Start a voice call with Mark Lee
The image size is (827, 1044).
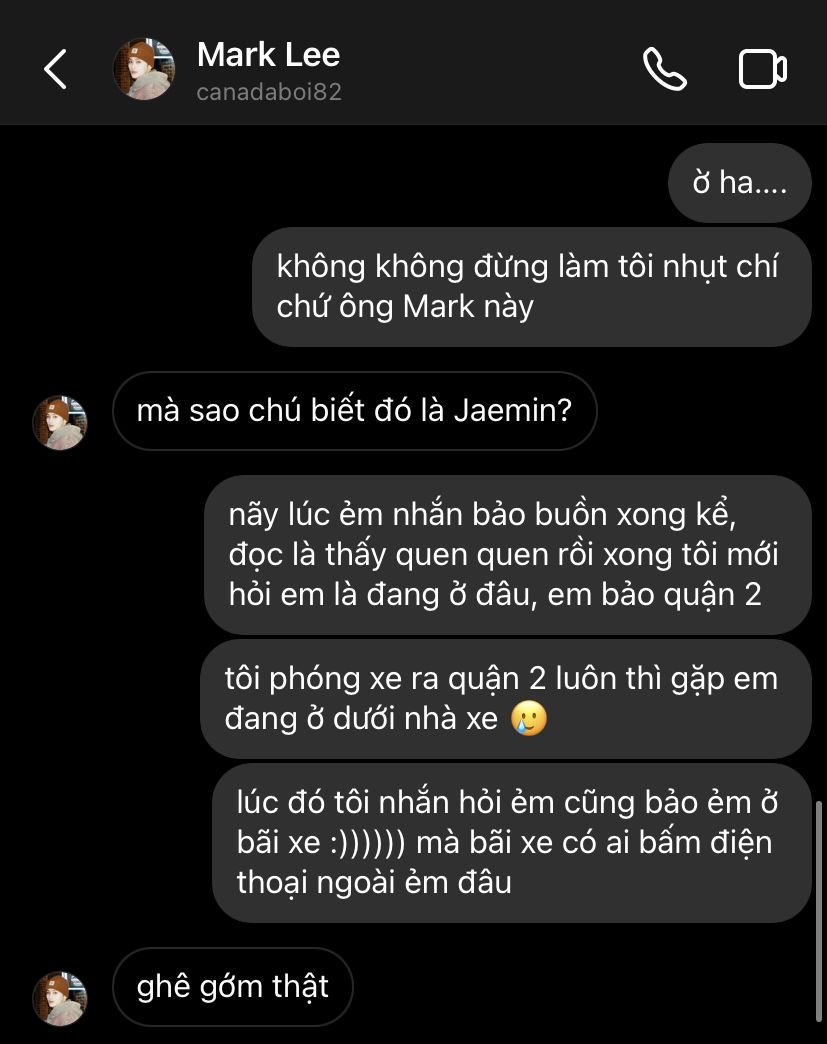[664, 69]
